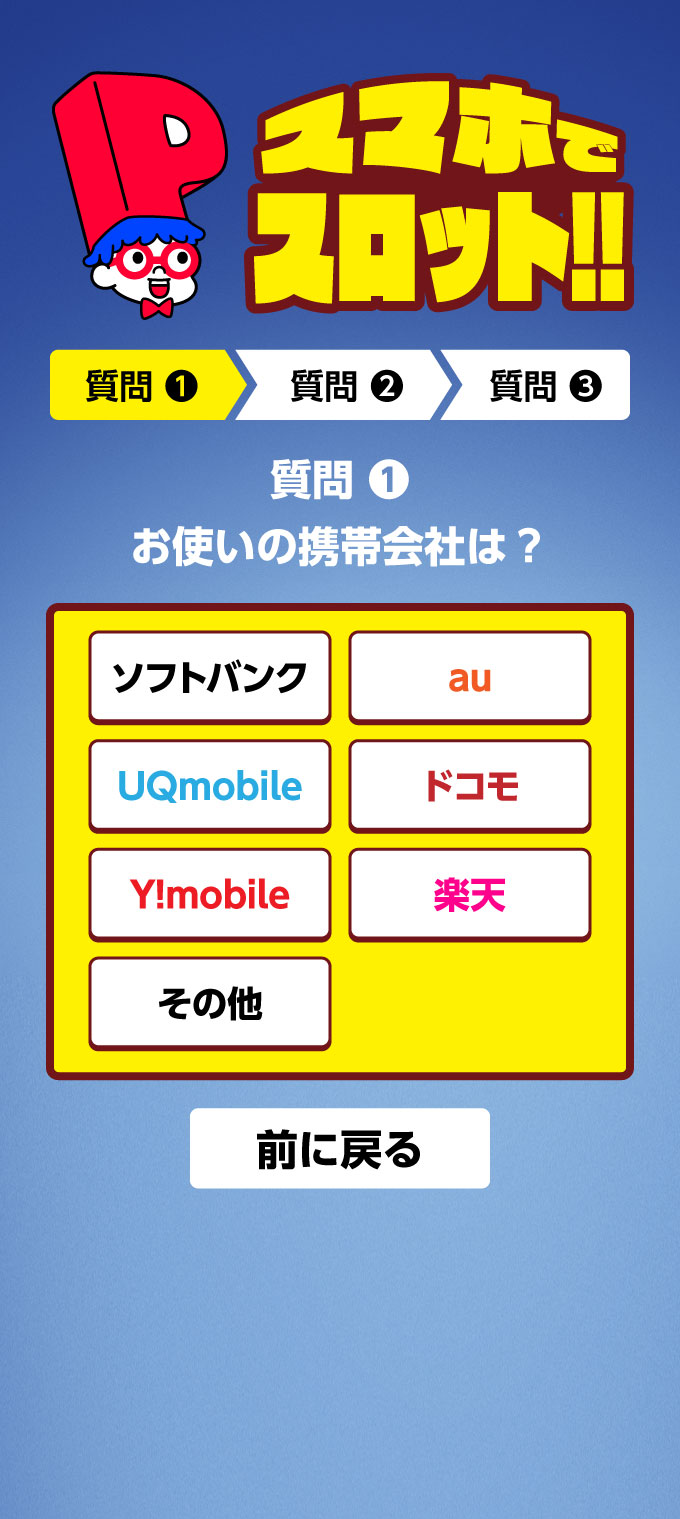Choose the au carrier option

pyautogui.click(x=470, y=677)
